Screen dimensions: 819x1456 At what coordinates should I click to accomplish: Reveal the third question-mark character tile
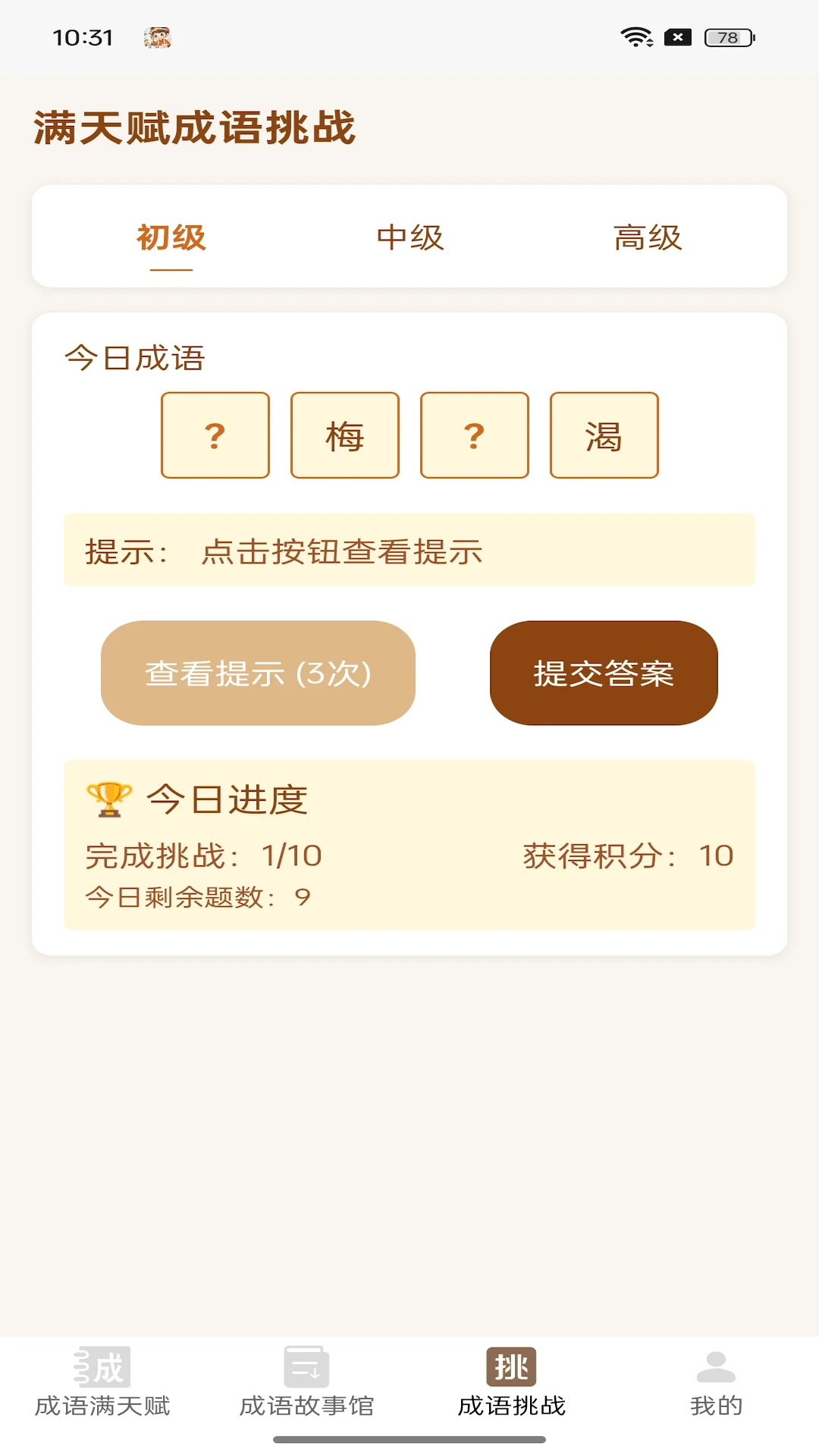click(x=474, y=435)
